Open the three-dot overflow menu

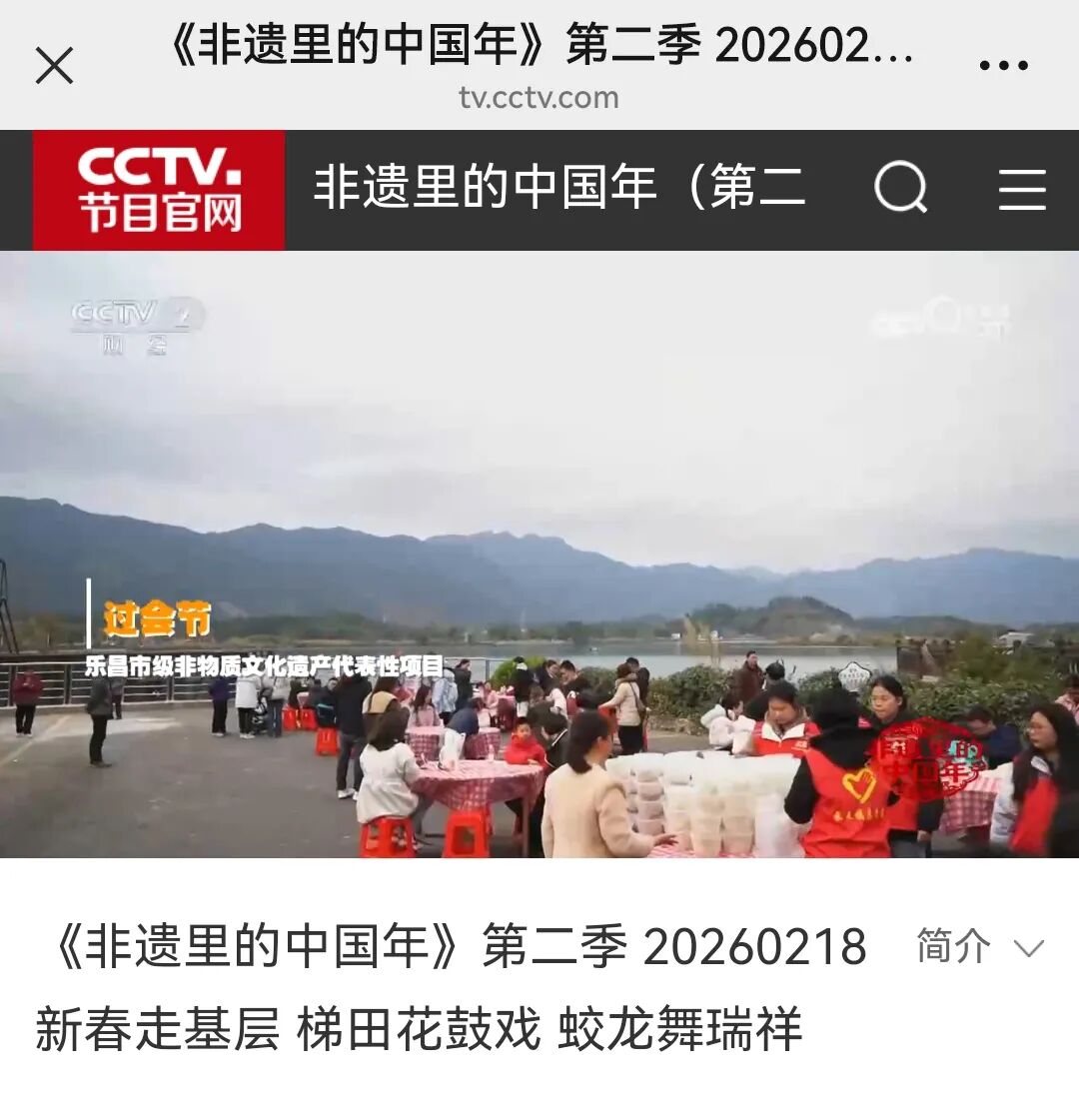pyautogui.click(x=1003, y=66)
